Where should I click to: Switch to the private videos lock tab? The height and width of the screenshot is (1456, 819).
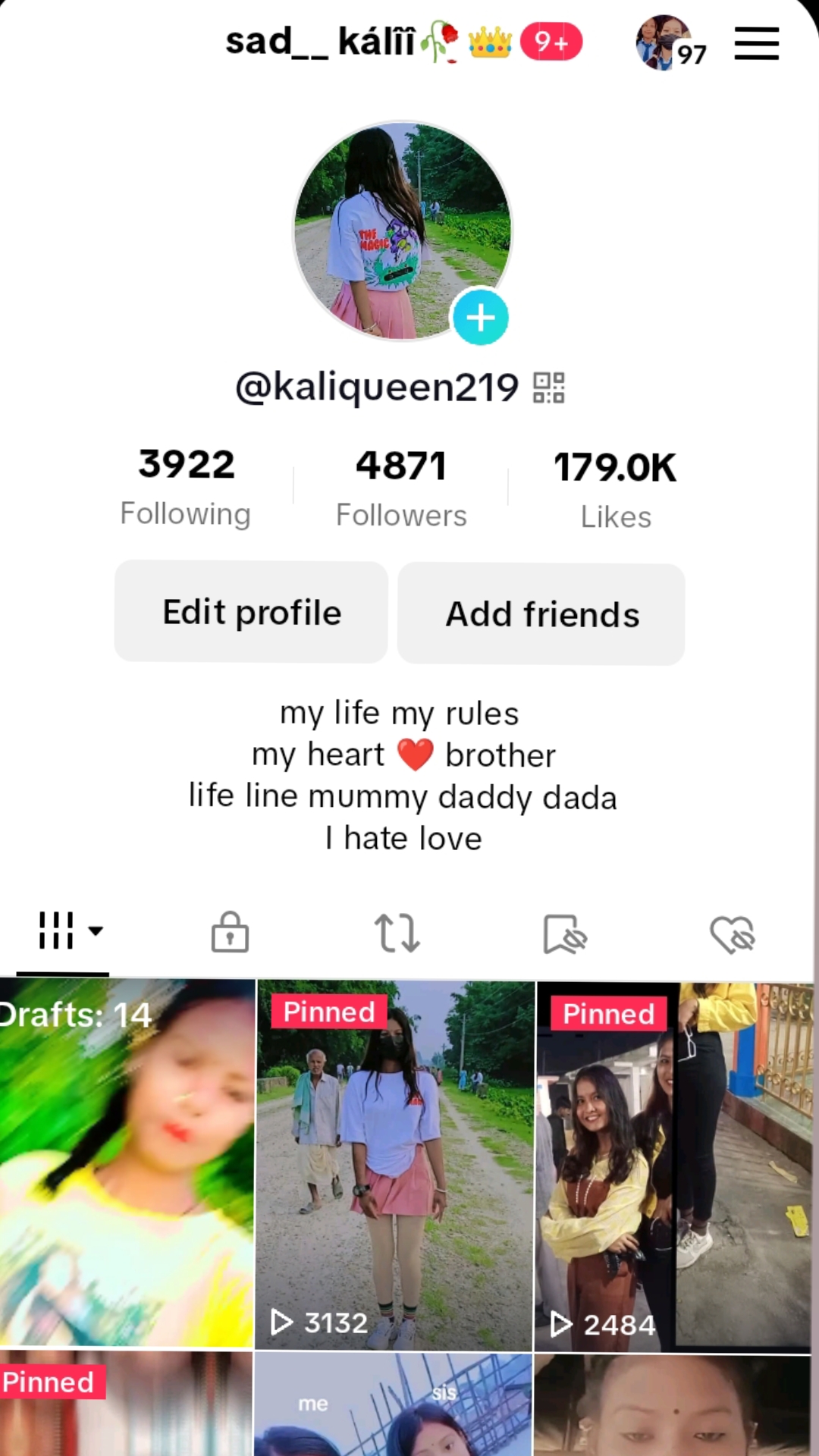tap(230, 932)
